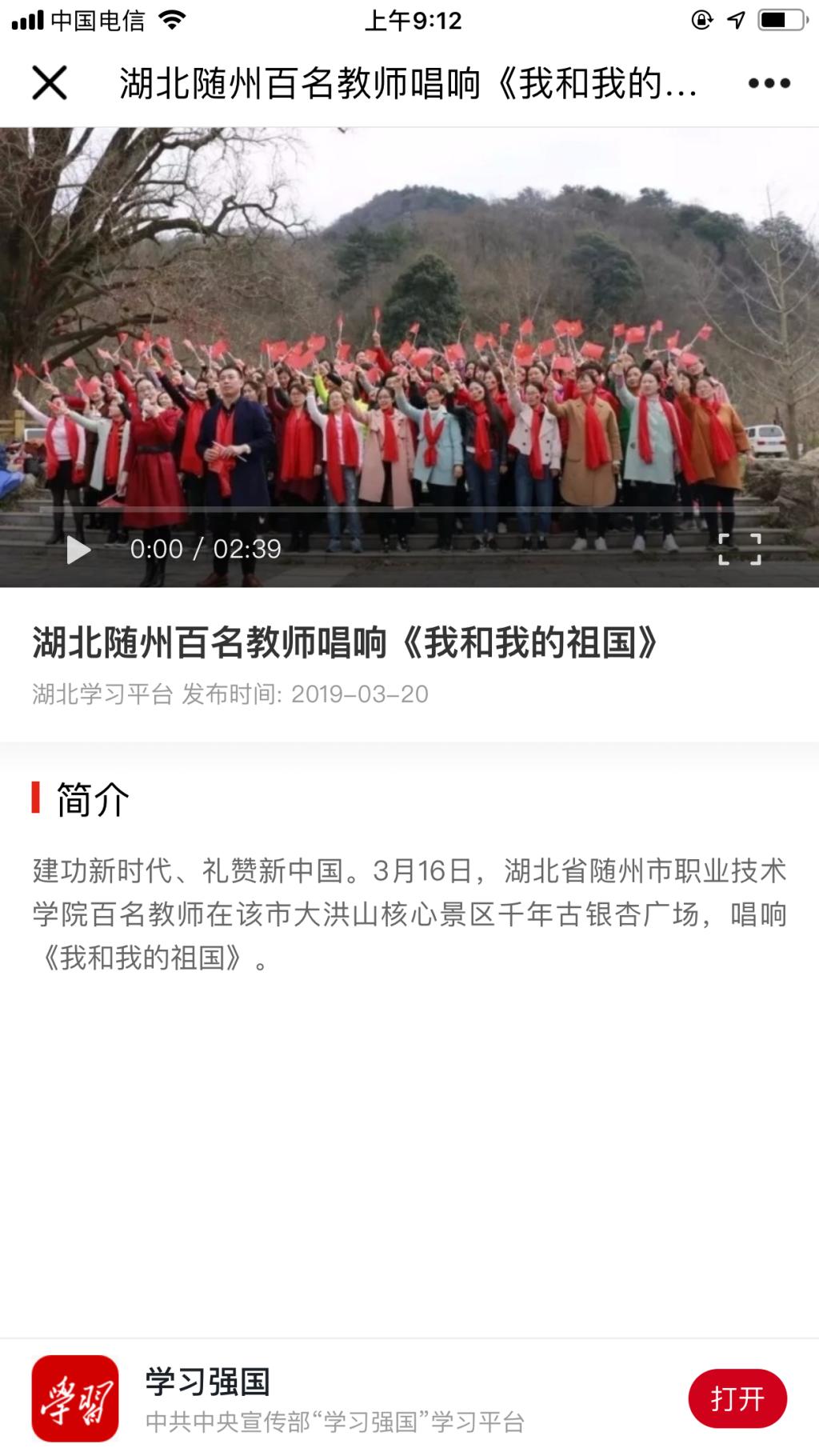Screen dimensions: 819x1456
Task: Play the teachers' chorus video
Action: [x=78, y=550]
